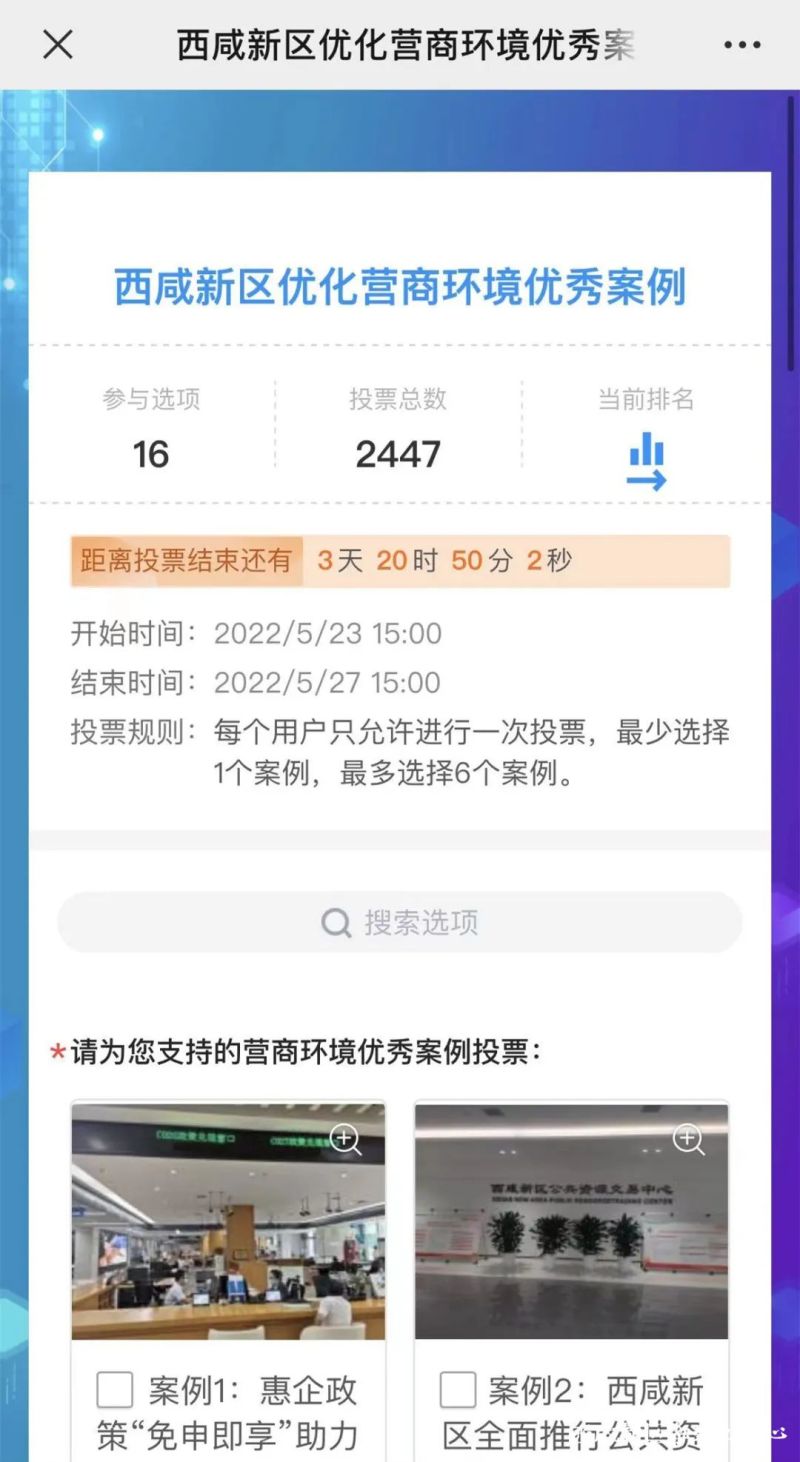Close the voting page with the X

[x=58, y=45]
